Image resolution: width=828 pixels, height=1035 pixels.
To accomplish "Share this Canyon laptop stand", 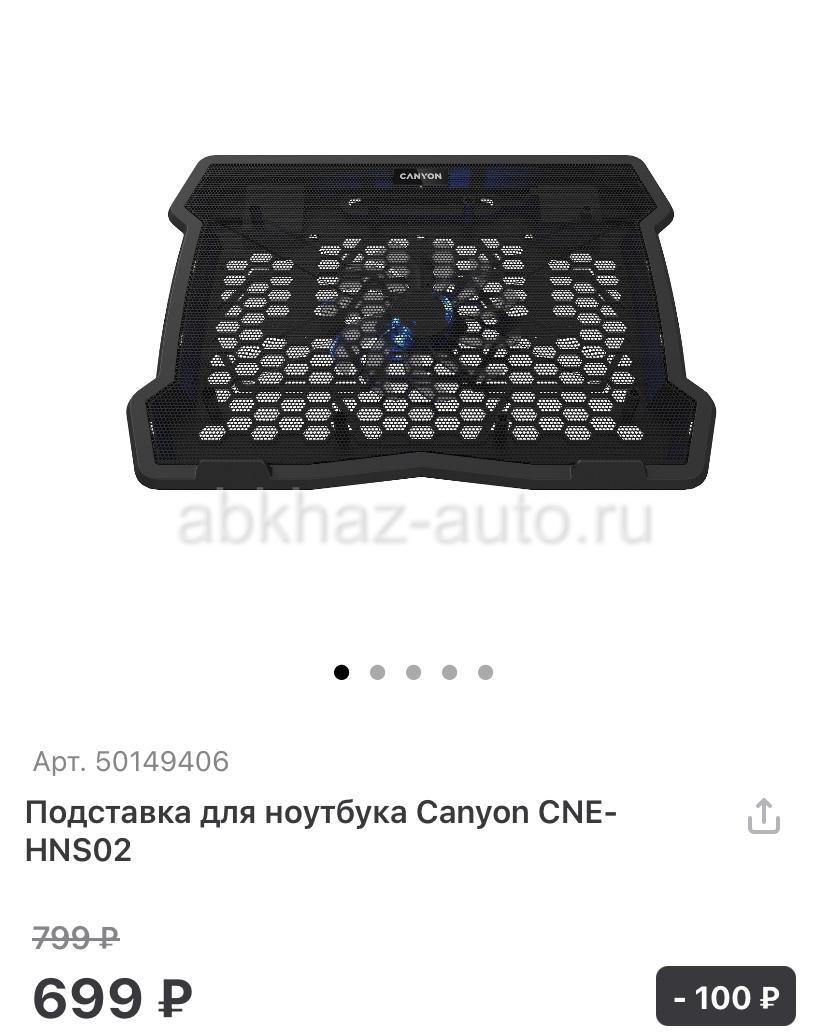I will pos(763,816).
